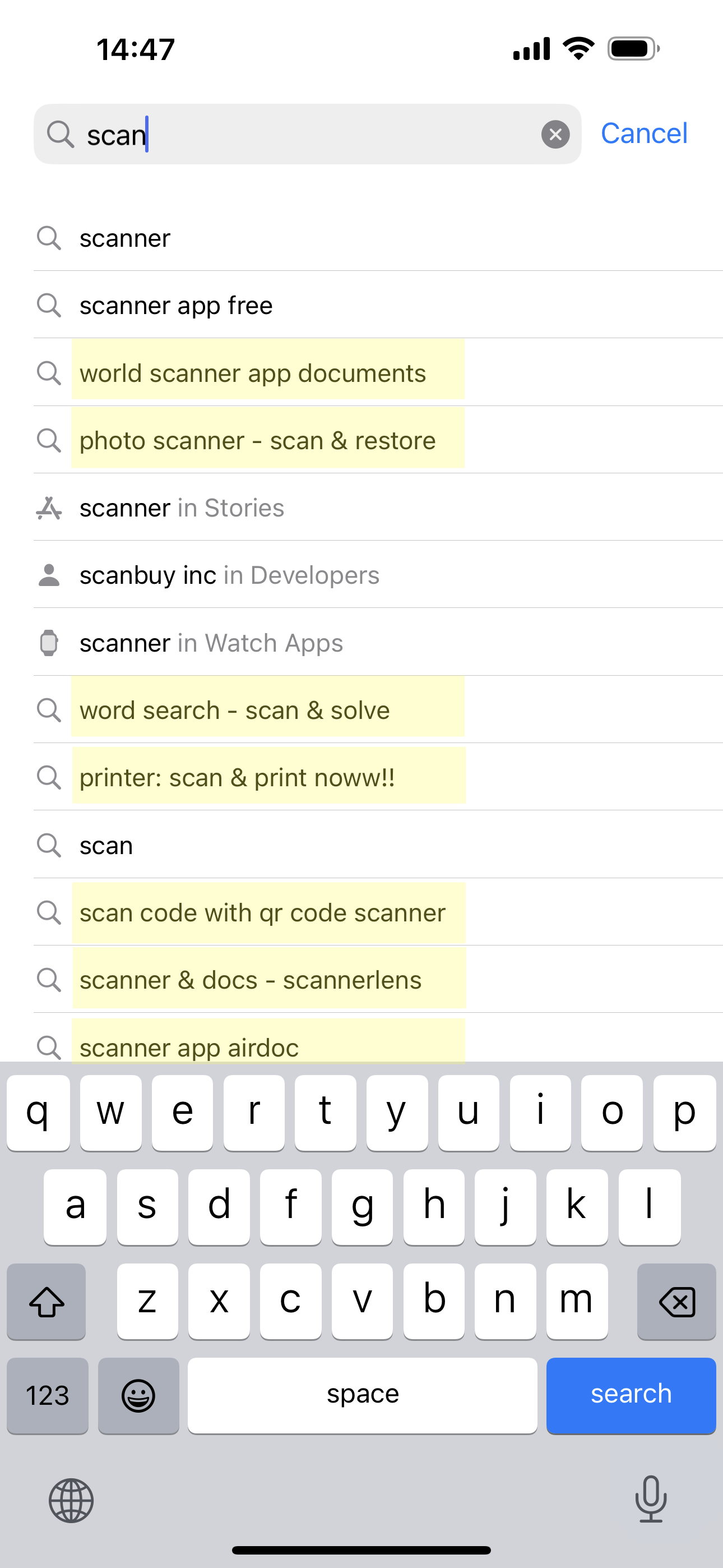Open 'scanner in Stories' result

coord(378,508)
